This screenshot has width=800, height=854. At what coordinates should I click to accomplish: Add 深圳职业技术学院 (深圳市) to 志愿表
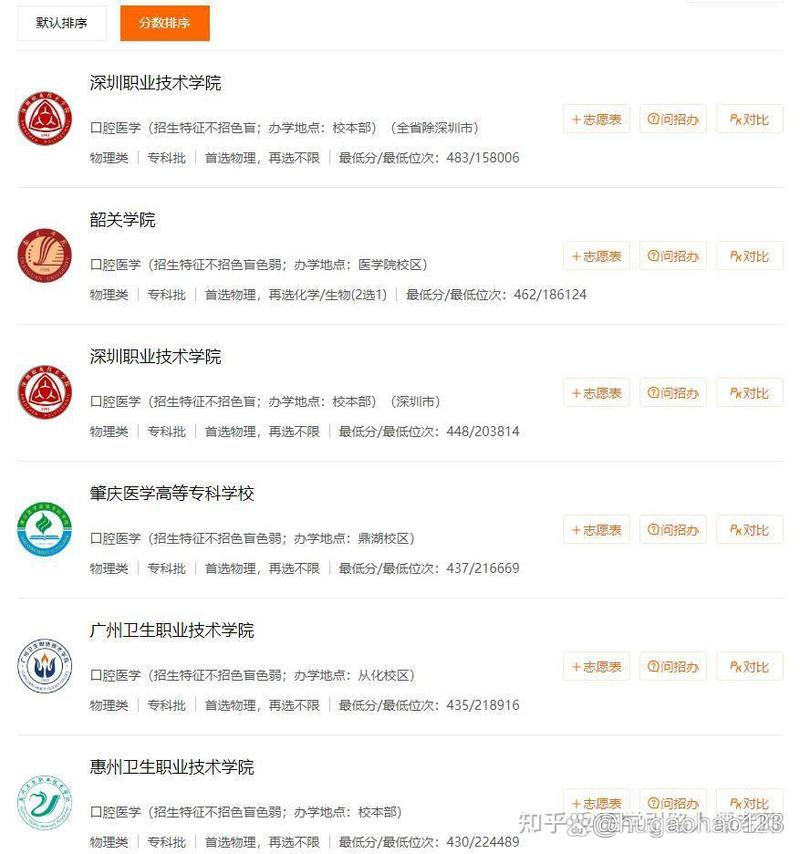[596, 393]
